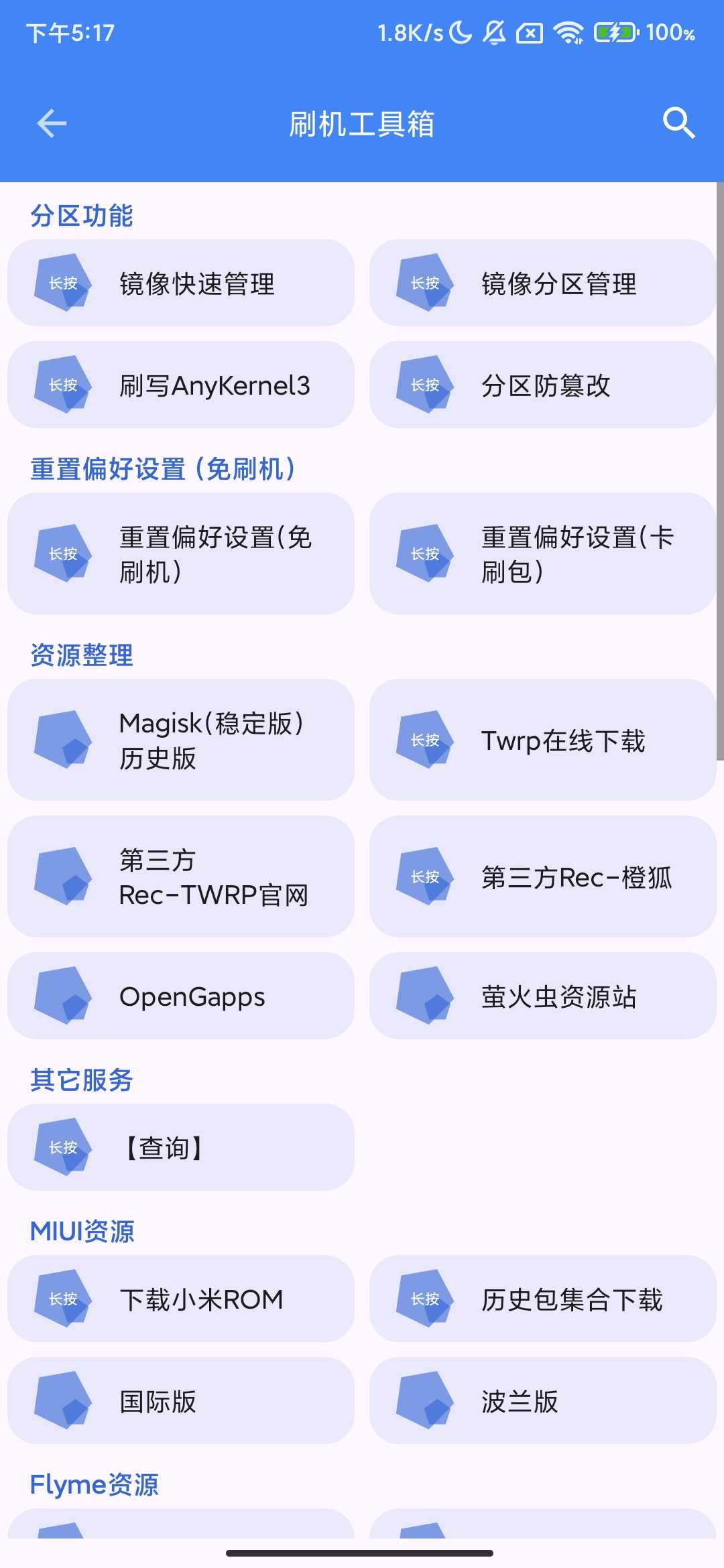Viewport: 724px width, 1568px height.
Task: Open 第三方Rec-TWRP官网
Action: [181, 877]
